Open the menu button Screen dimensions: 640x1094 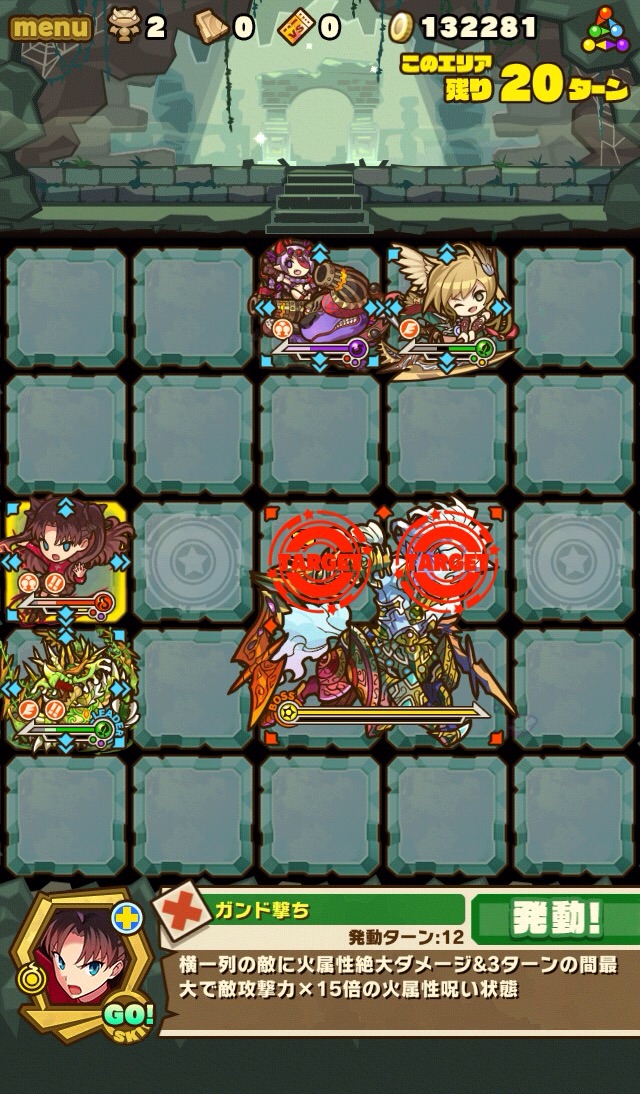pos(50,27)
